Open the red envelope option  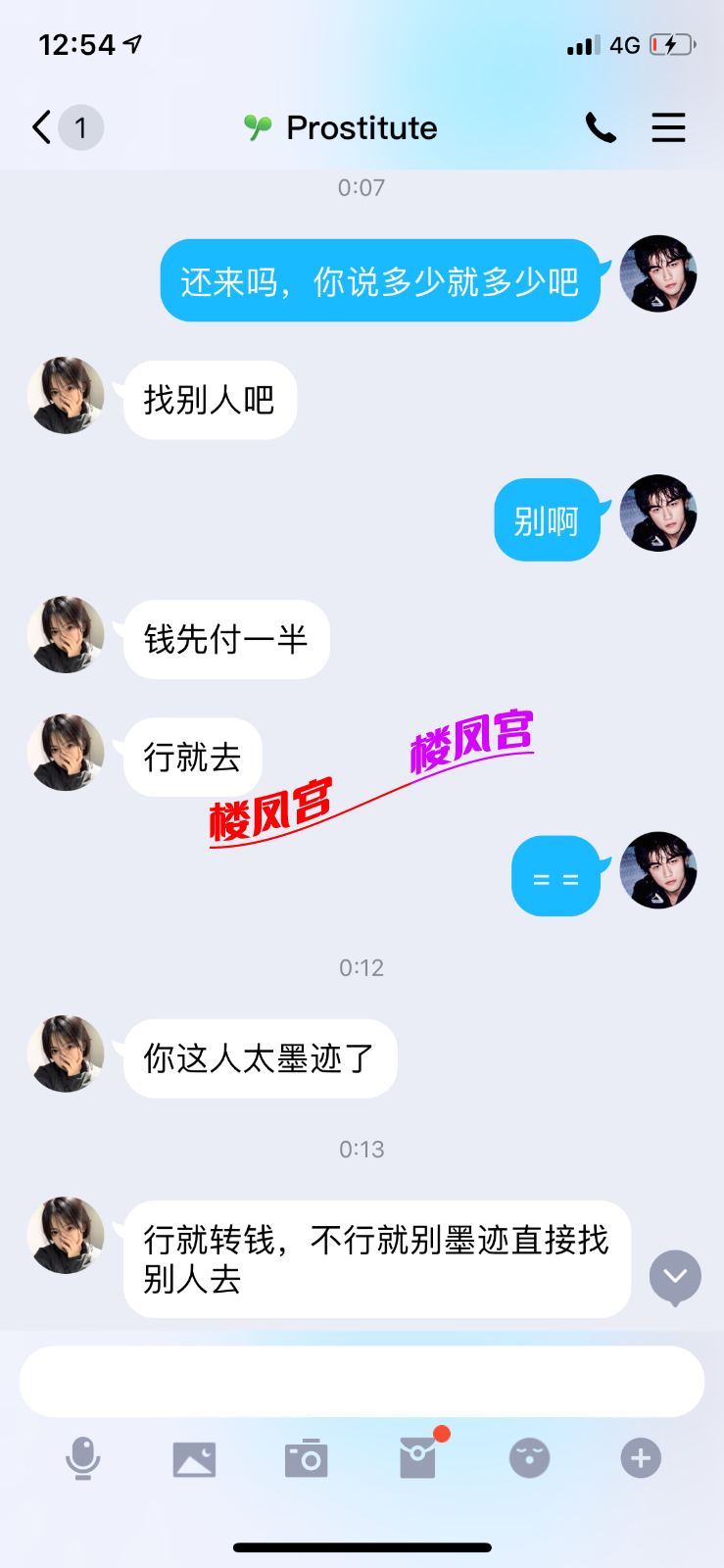pos(418,1458)
